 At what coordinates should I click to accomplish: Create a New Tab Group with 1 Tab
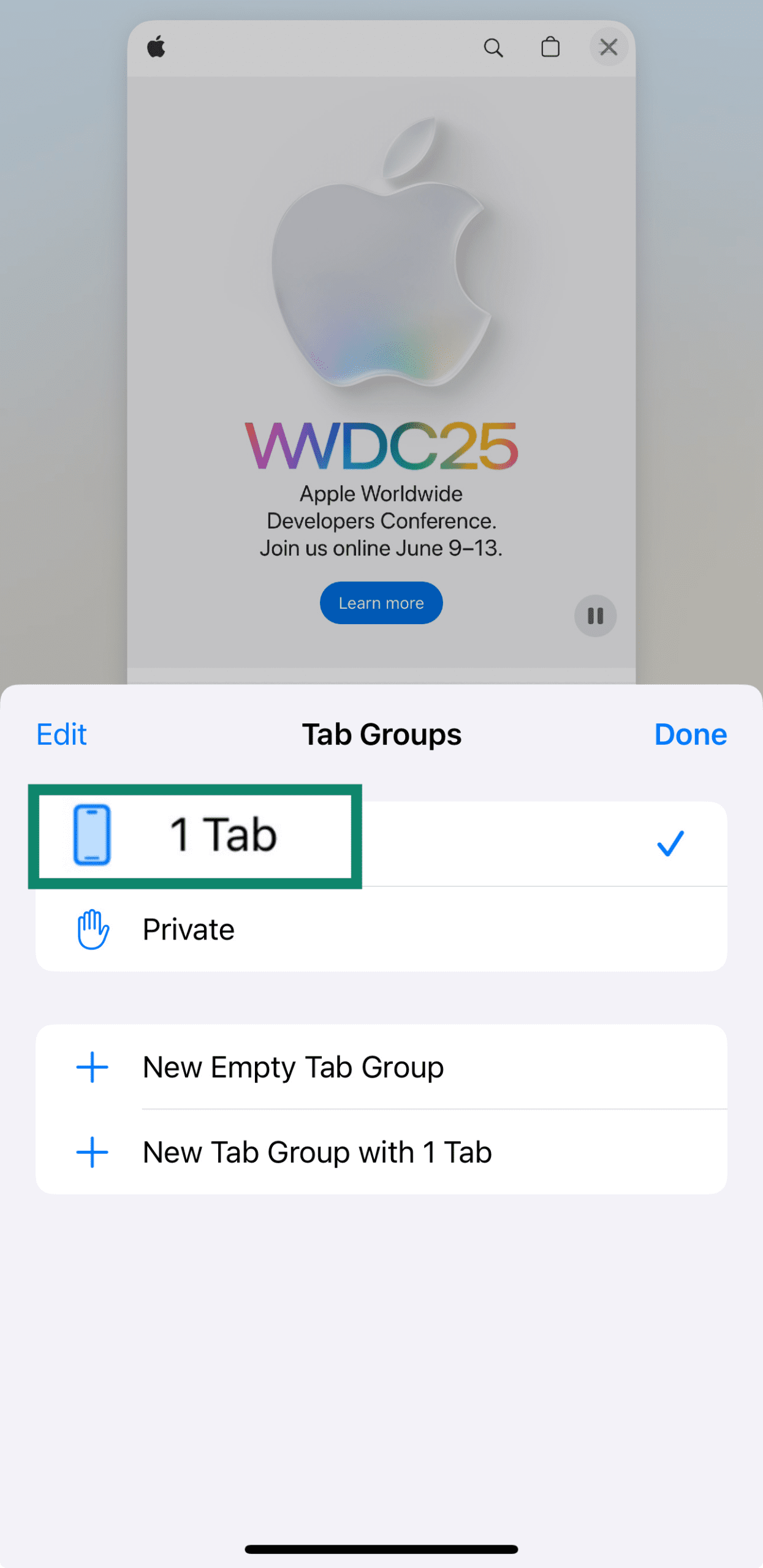click(316, 1151)
